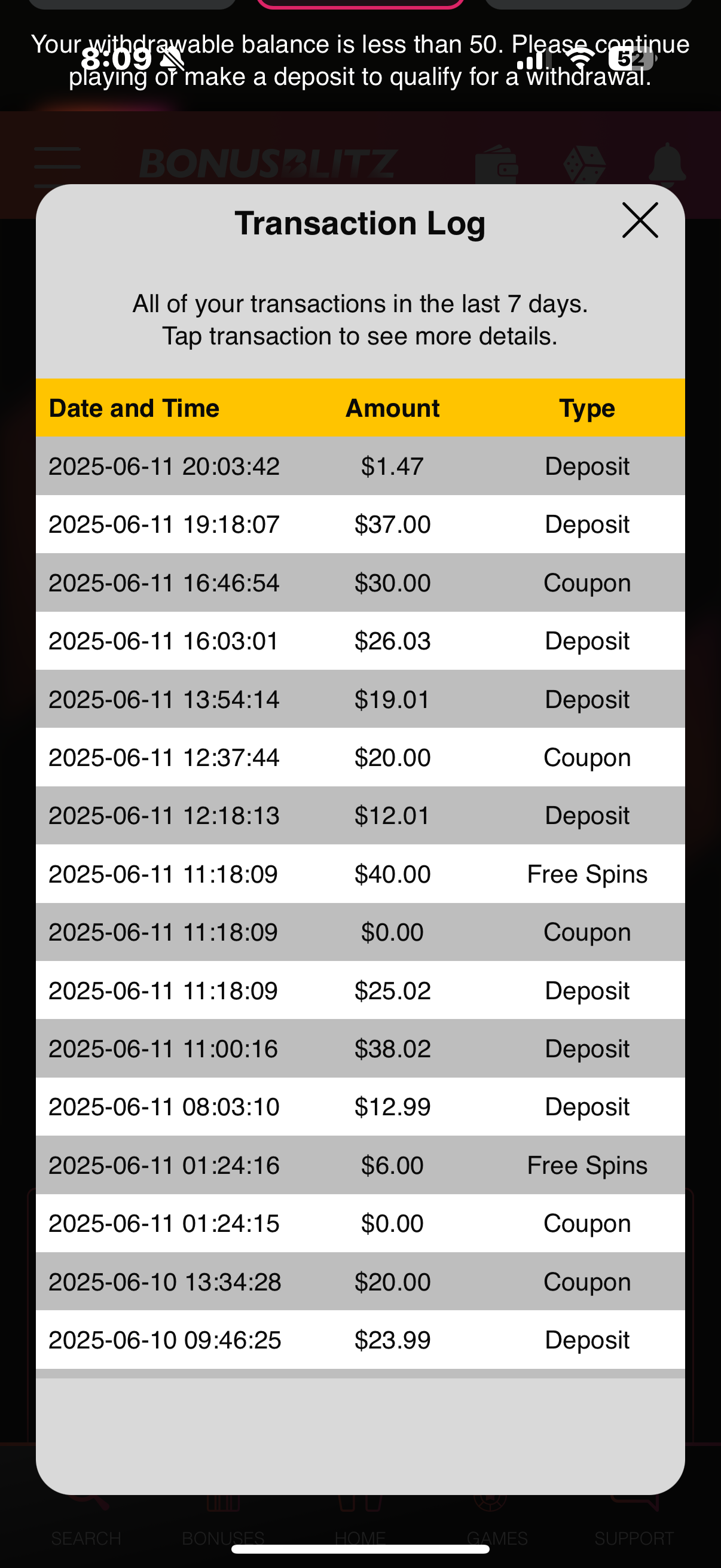Screen dimensions: 721x1568
Task: Select the $19.01 deposit at 13:54:14
Action: coord(360,700)
